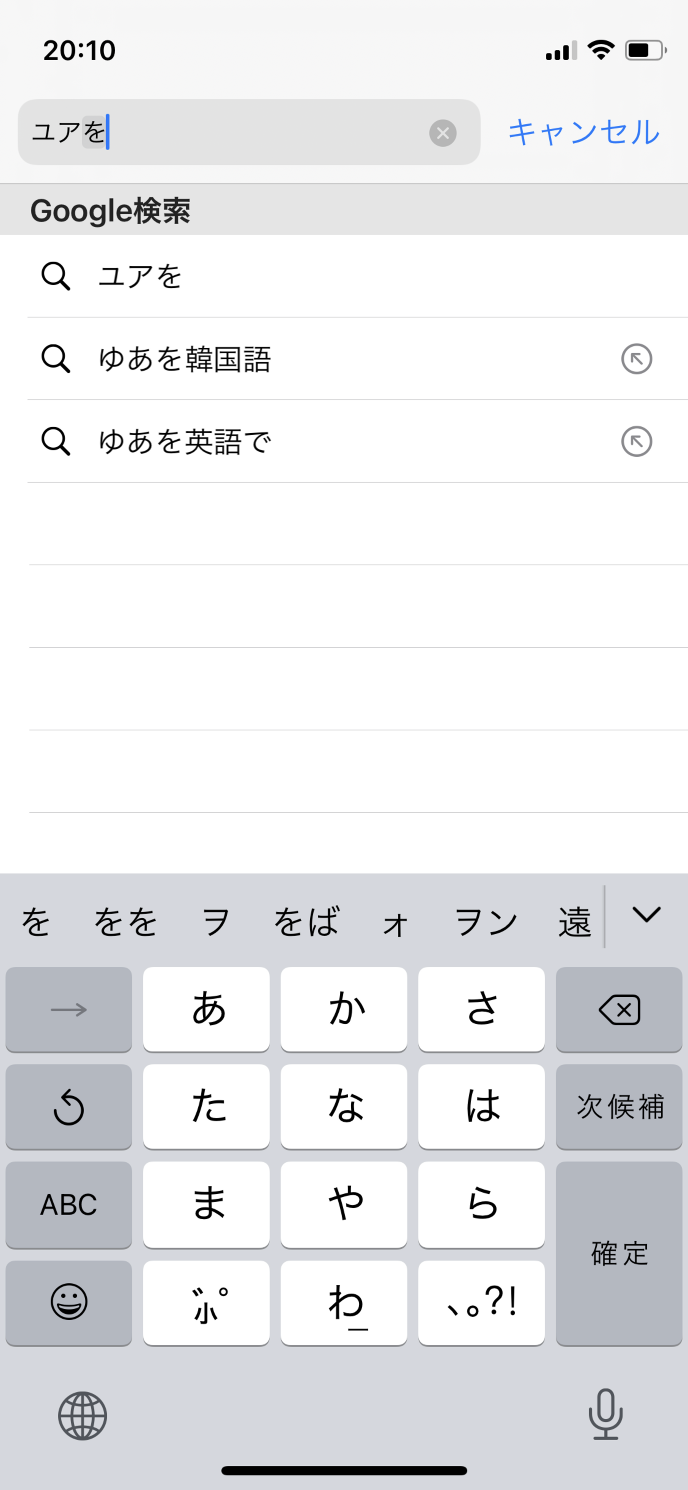Tap キャンセル to cancel the search
Viewport: 688px width, 1490px height.
(x=584, y=132)
